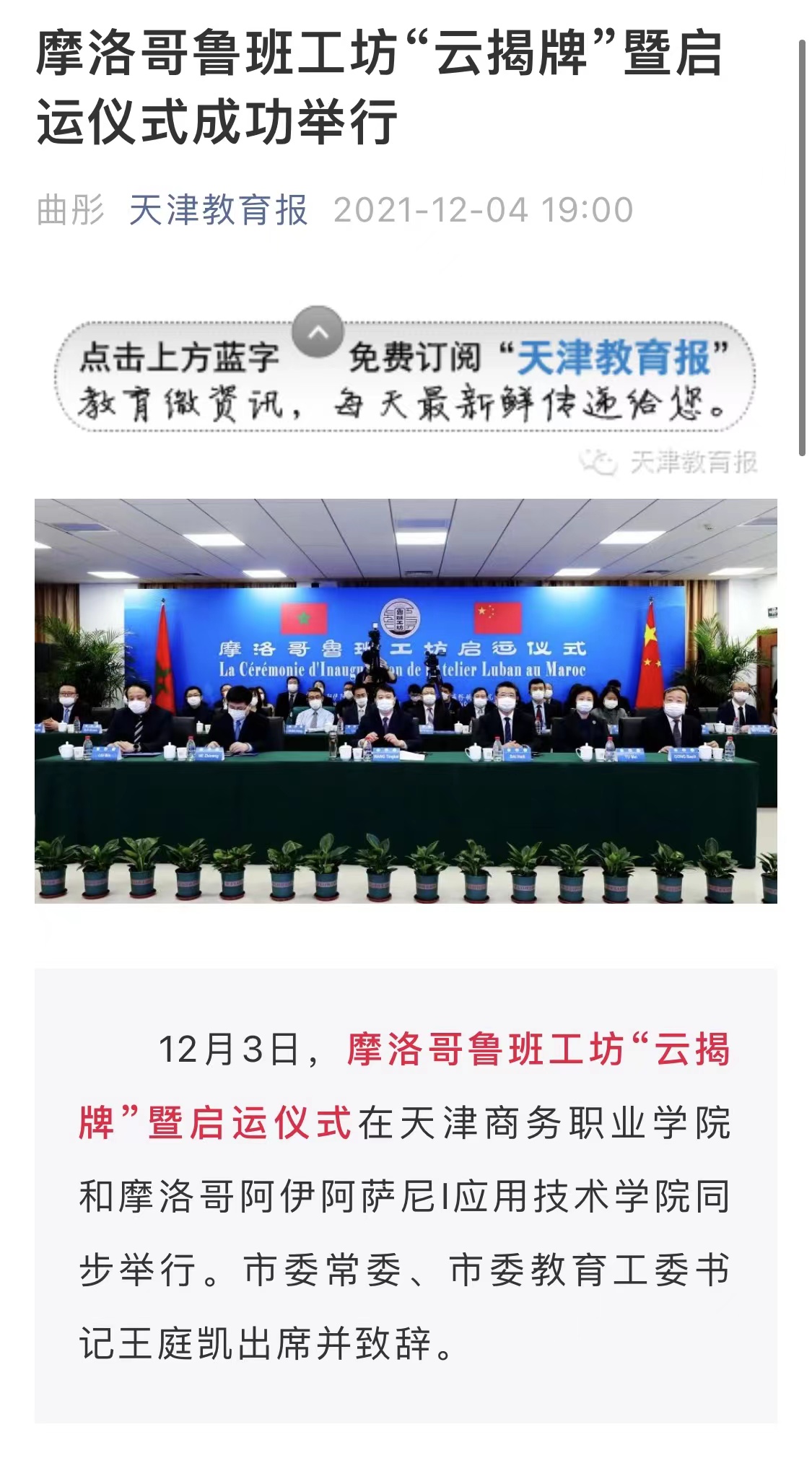The width and height of the screenshot is (812, 1471).
Task: View the ceremony photo in full screen
Action: point(406,700)
